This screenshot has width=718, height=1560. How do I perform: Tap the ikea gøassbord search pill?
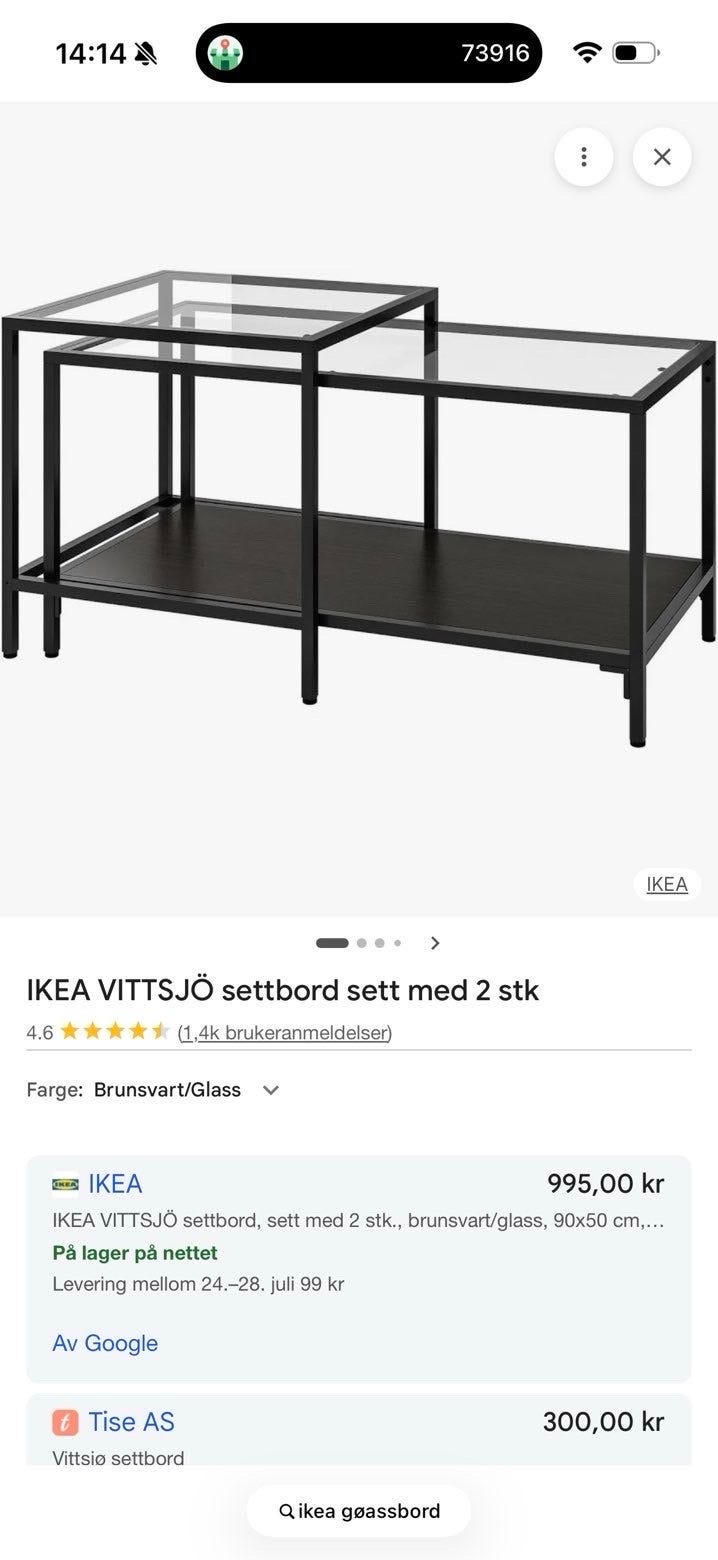coord(359,1511)
